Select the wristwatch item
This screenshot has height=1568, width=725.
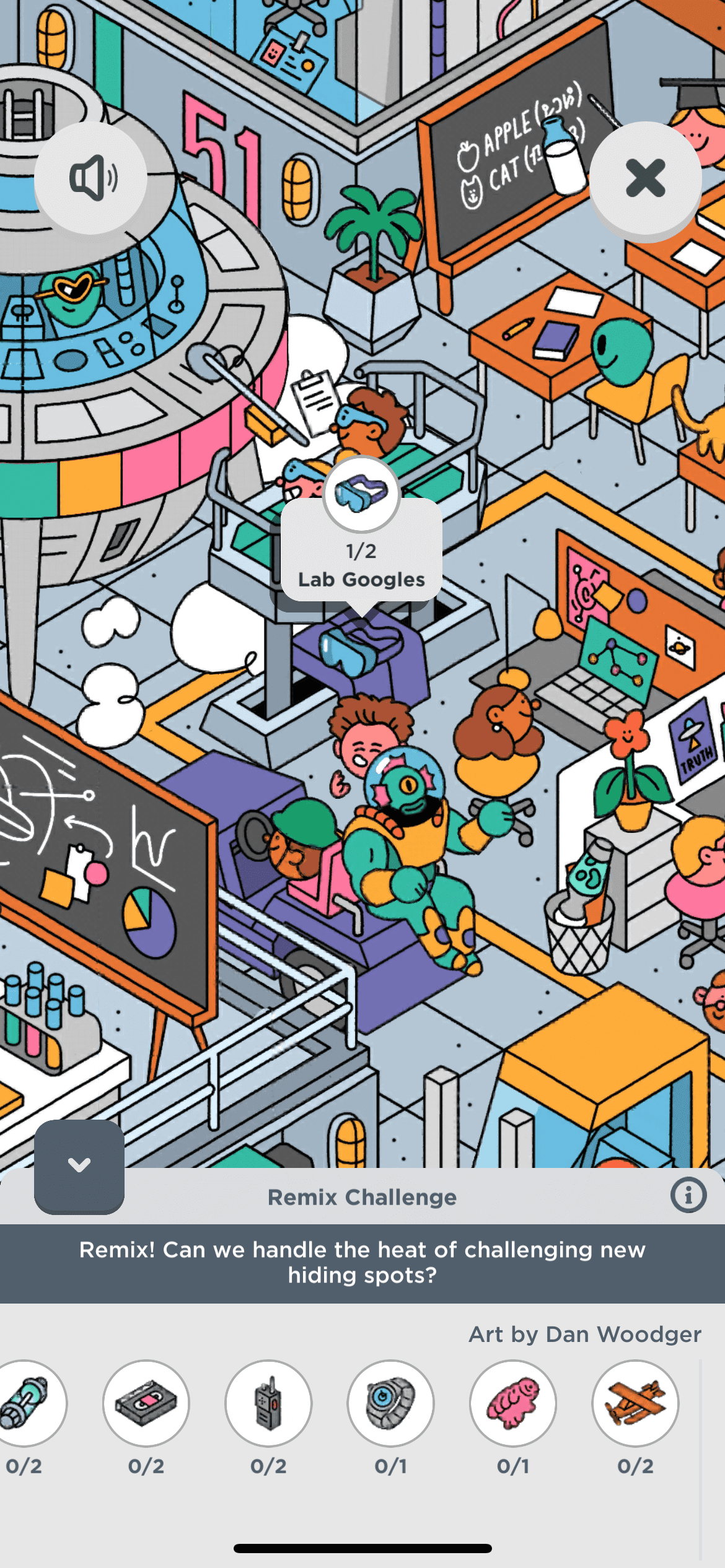390,1403
